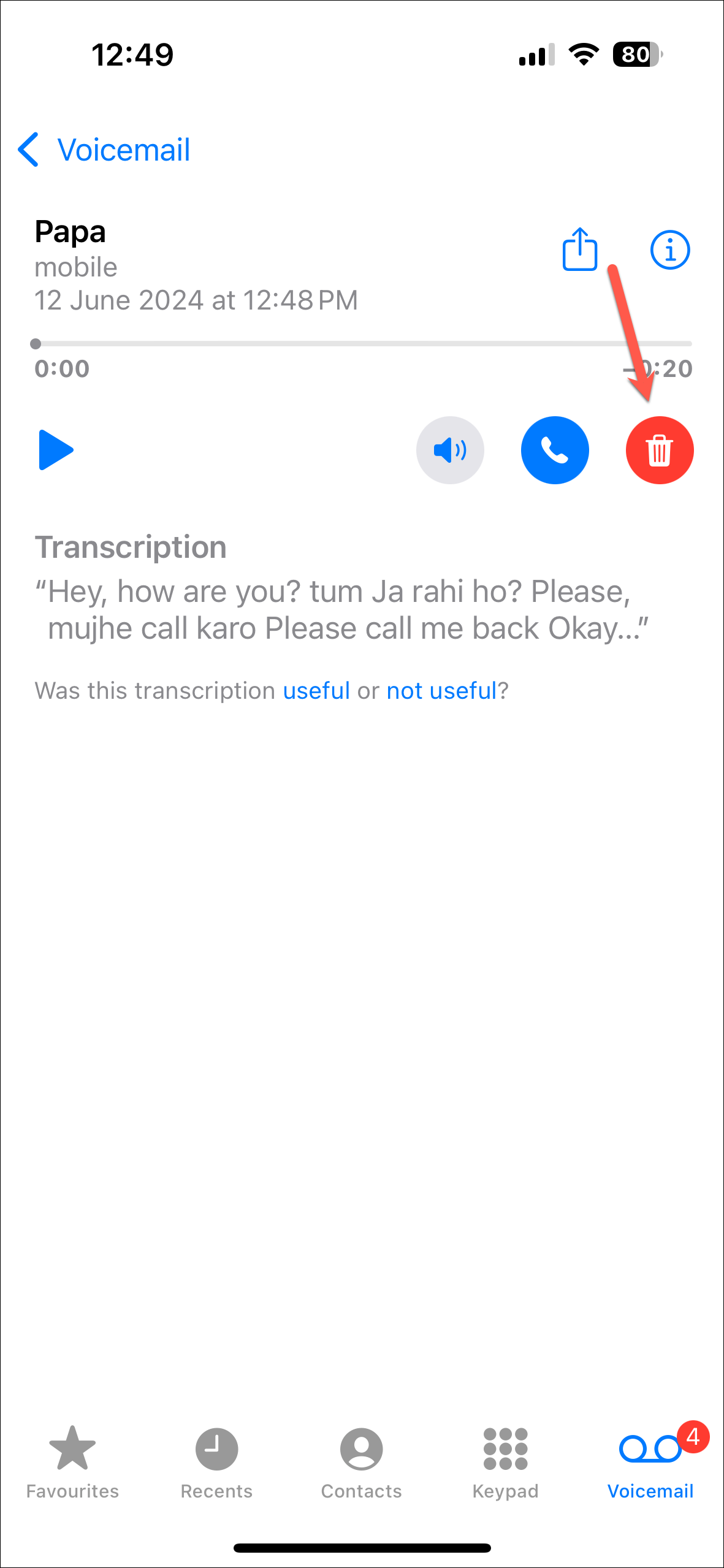Toggle the speaker audio button
Image resolution: width=724 pixels, height=1568 pixels.
[450, 450]
